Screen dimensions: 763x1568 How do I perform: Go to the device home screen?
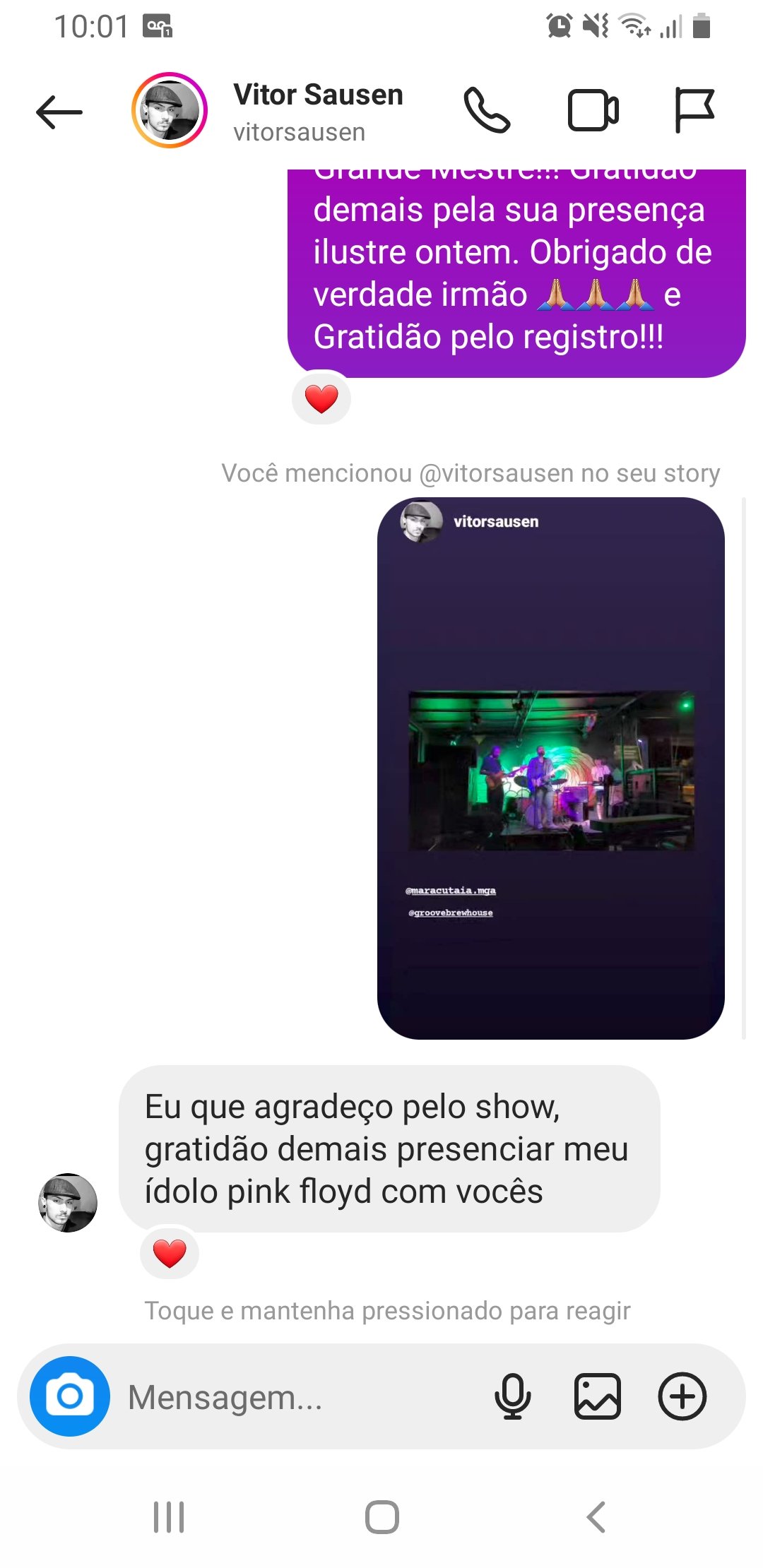point(382,1516)
